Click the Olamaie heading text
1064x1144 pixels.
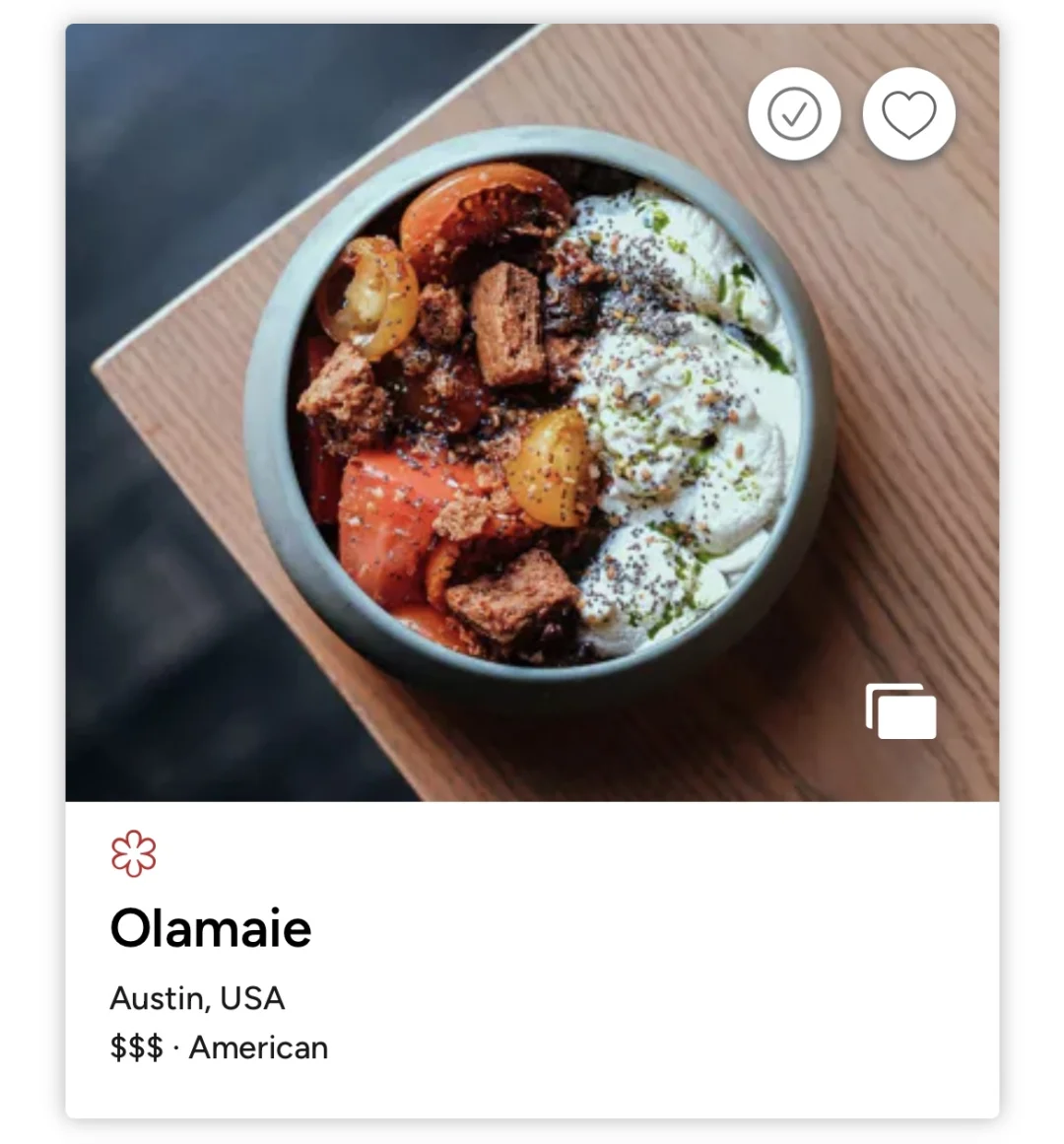tap(211, 927)
